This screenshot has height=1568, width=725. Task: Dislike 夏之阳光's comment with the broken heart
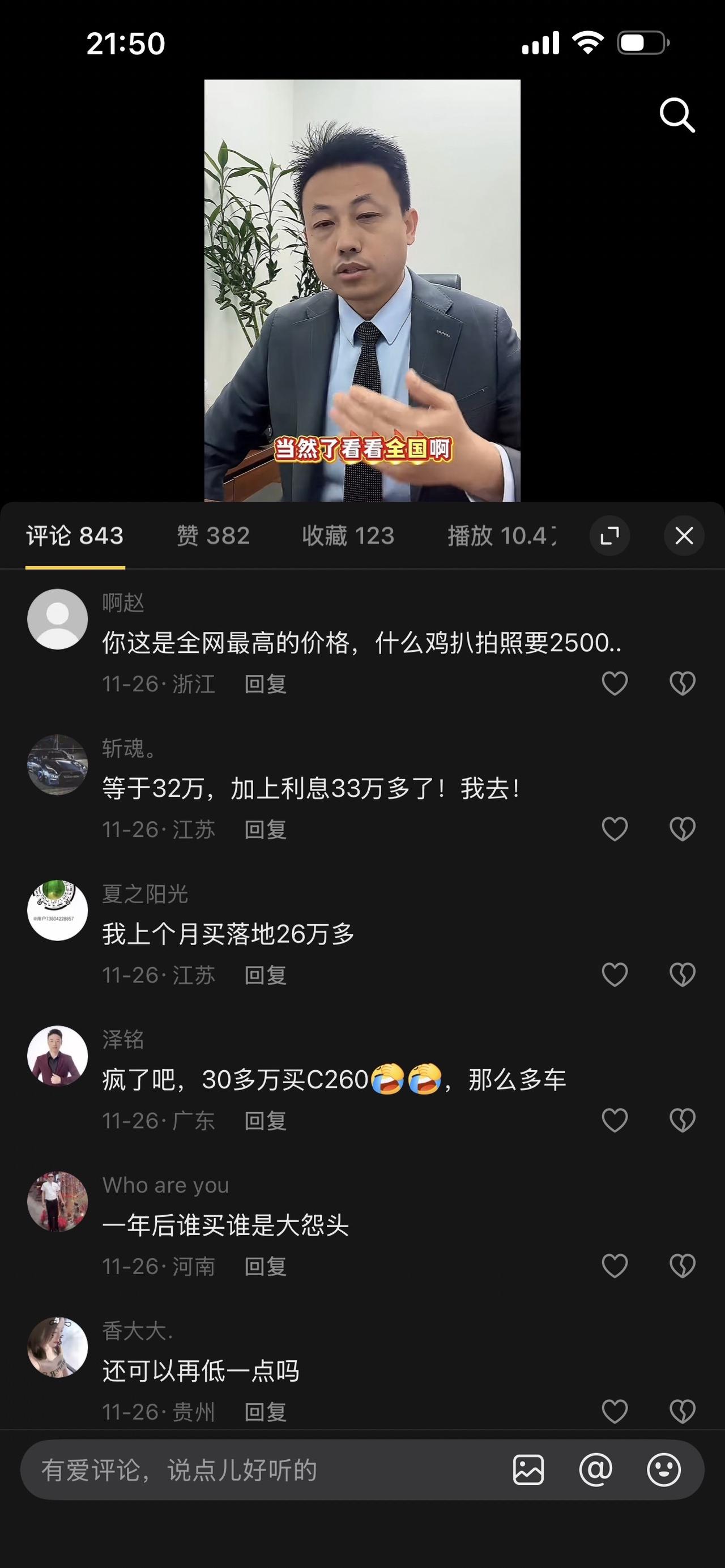click(x=682, y=975)
